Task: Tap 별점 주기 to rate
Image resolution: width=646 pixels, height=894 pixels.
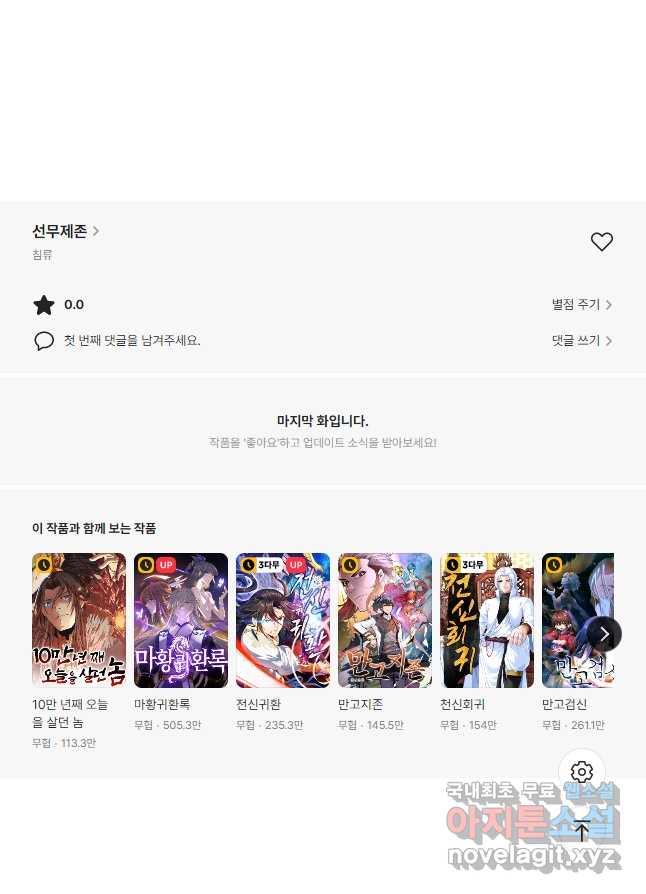Action: [582, 305]
